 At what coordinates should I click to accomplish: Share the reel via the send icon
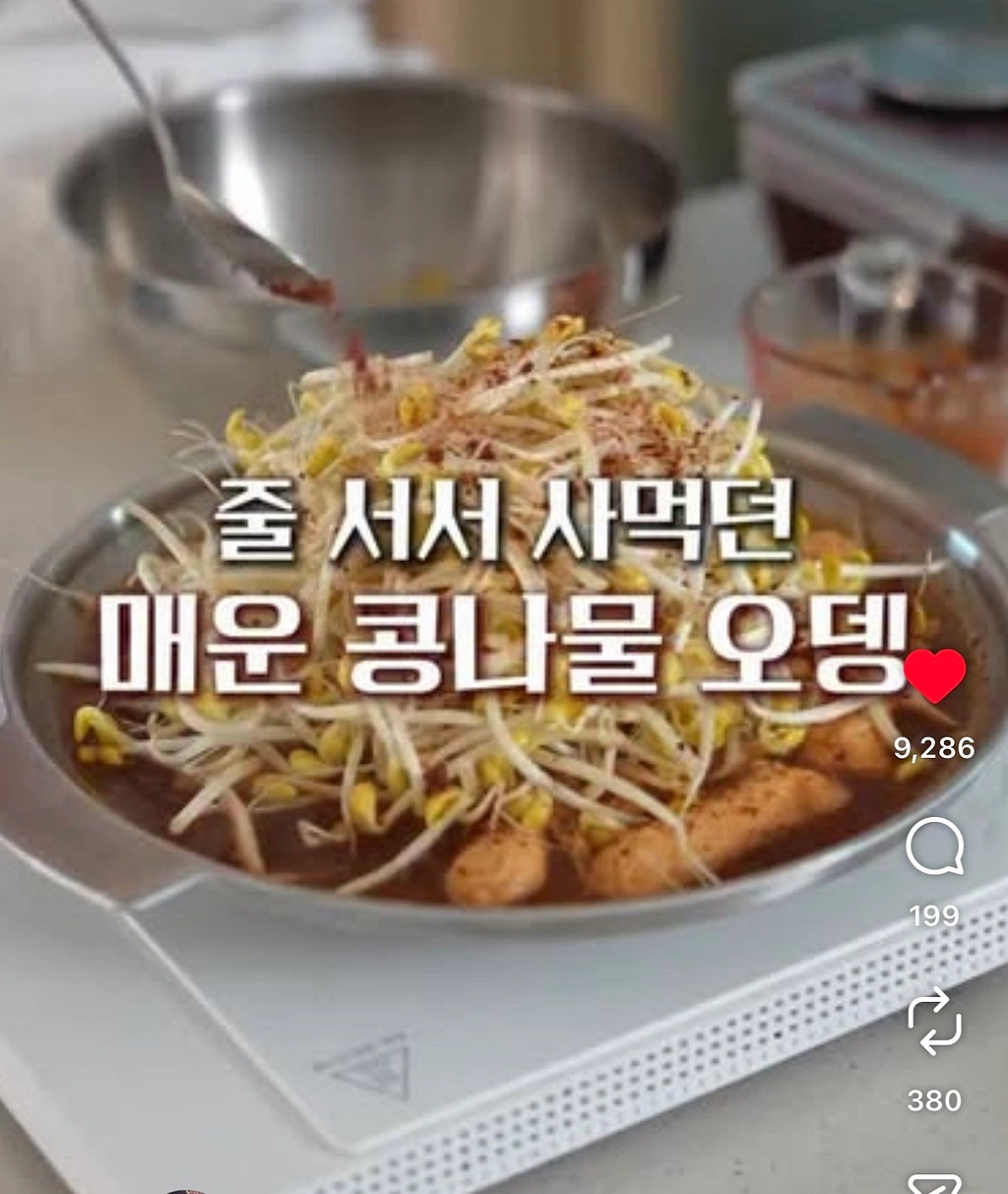pyautogui.click(x=933, y=1184)
